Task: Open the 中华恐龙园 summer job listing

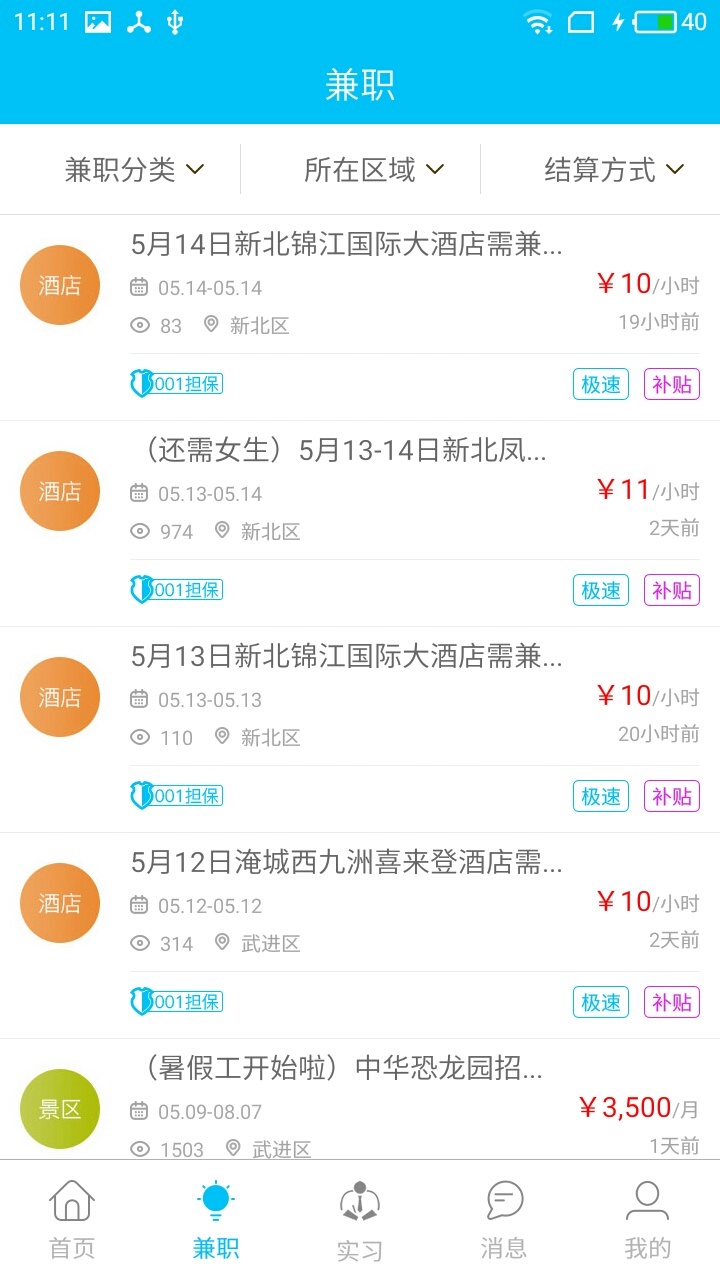Action: click(x=336, y=1069)
